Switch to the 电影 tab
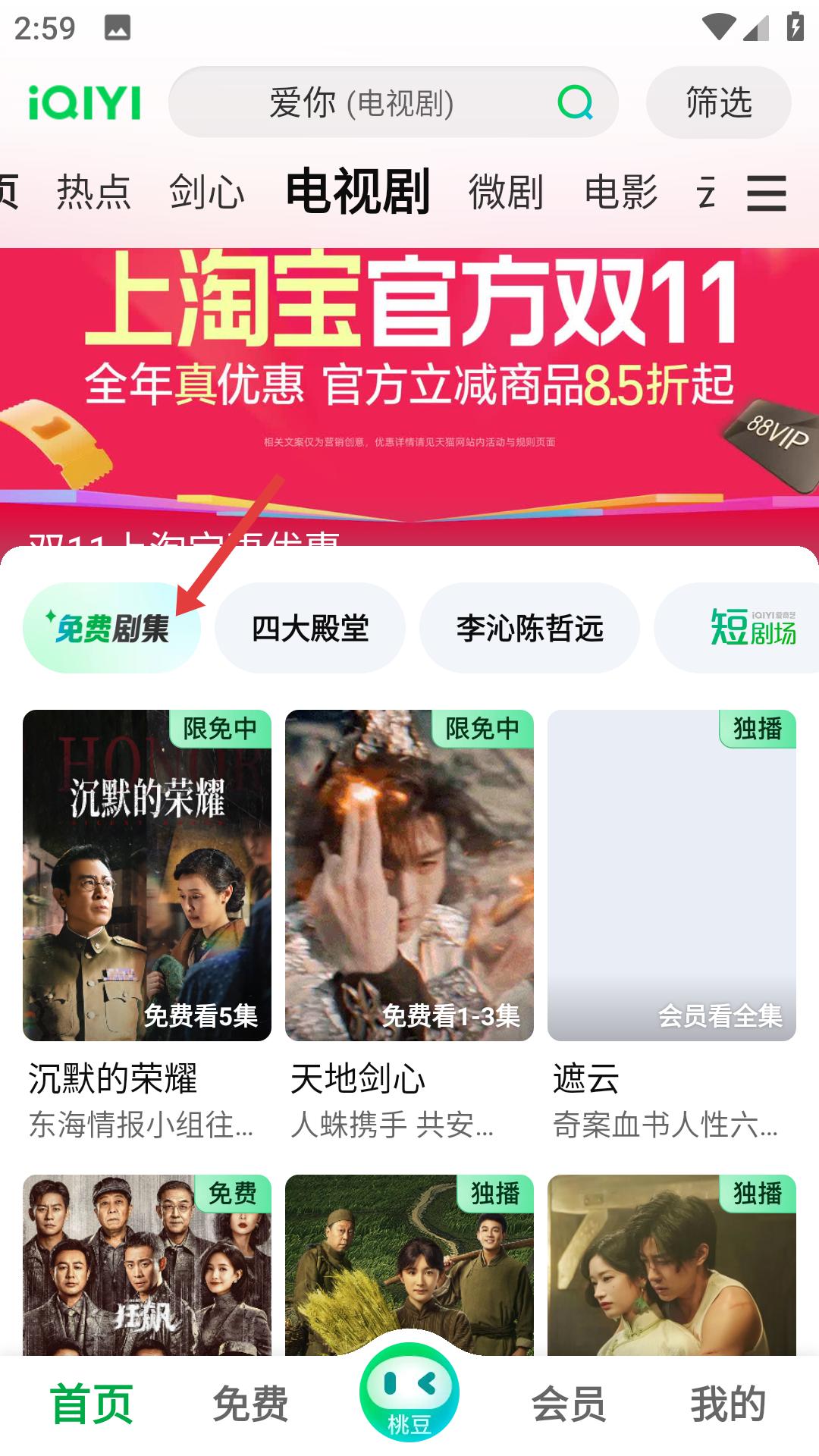This screenshot has height=1456, width=819. click(x=622, y=192)
